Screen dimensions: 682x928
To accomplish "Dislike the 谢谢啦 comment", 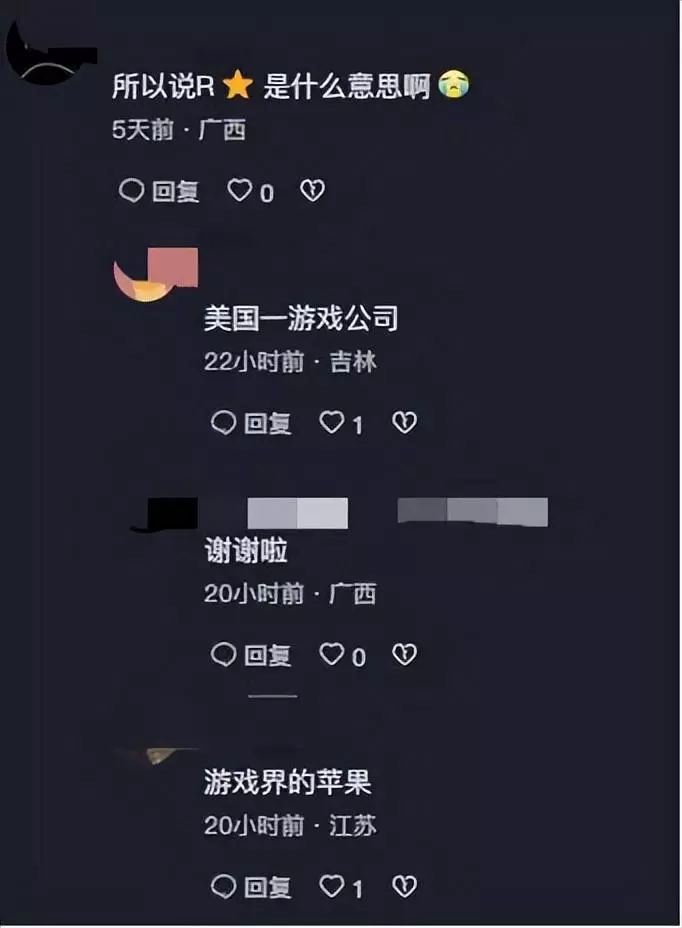I will click(404, 655).
